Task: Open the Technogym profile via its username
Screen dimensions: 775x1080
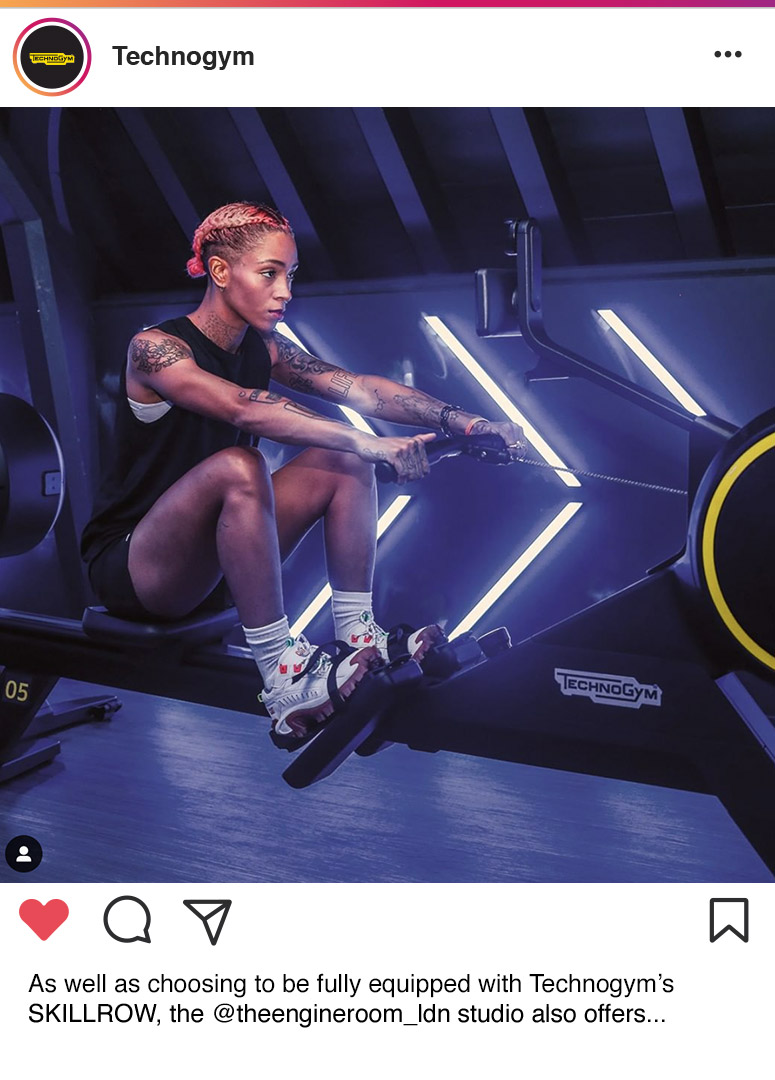Action: pos(183,57)
